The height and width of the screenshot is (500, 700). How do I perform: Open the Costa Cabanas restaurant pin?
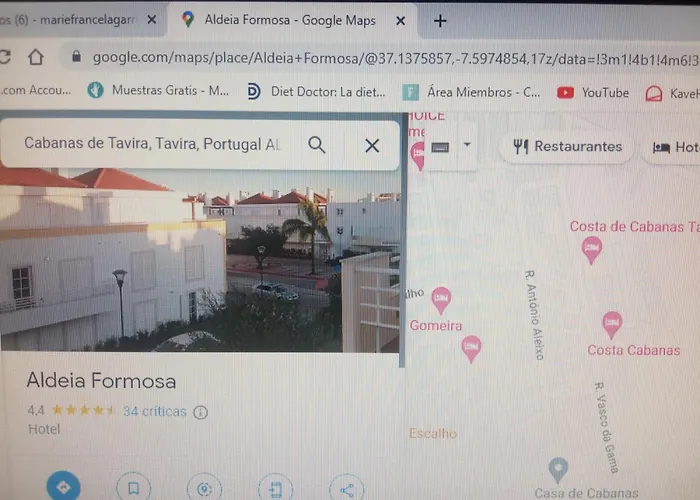tap(612, 323)
